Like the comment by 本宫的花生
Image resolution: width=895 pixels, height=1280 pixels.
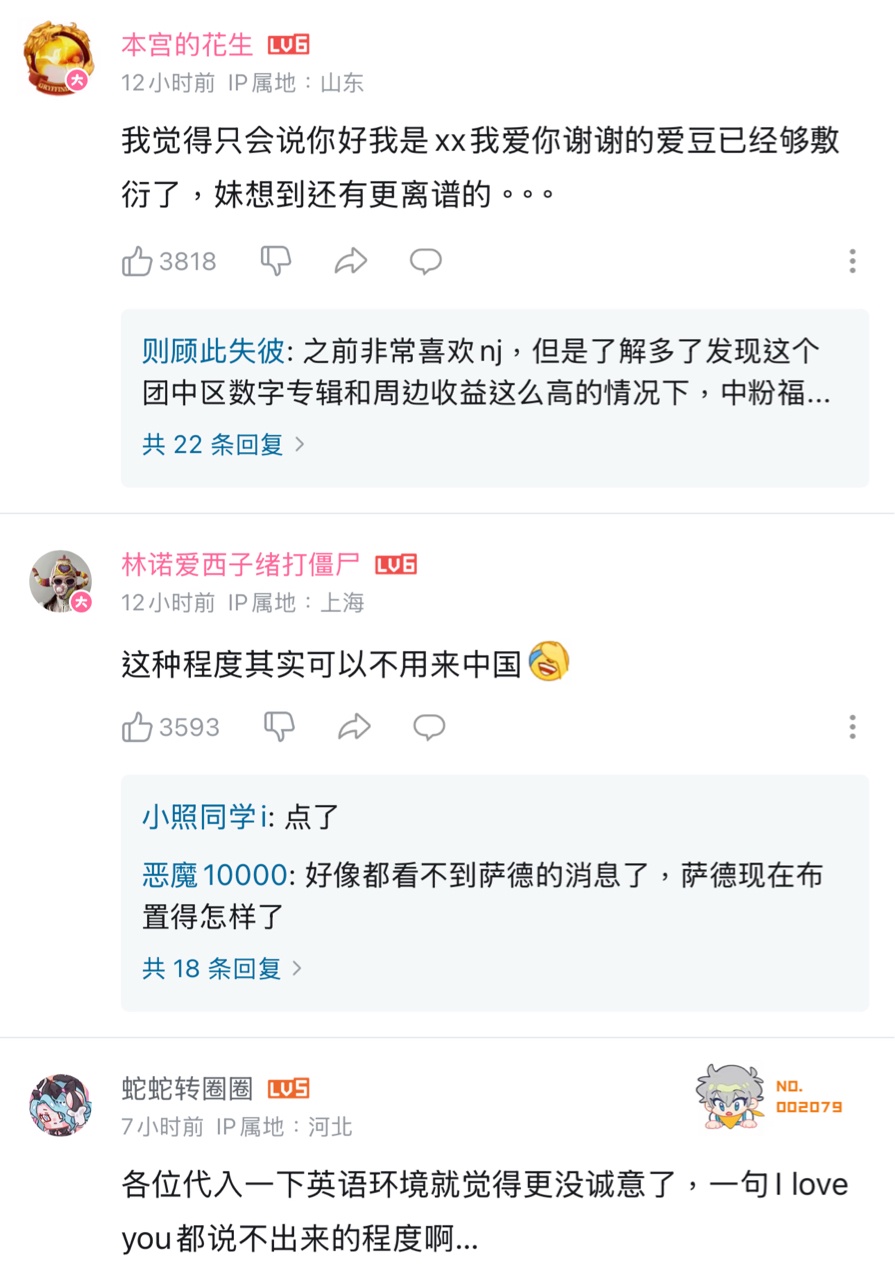pyautogui.click(x=137, y=262)
